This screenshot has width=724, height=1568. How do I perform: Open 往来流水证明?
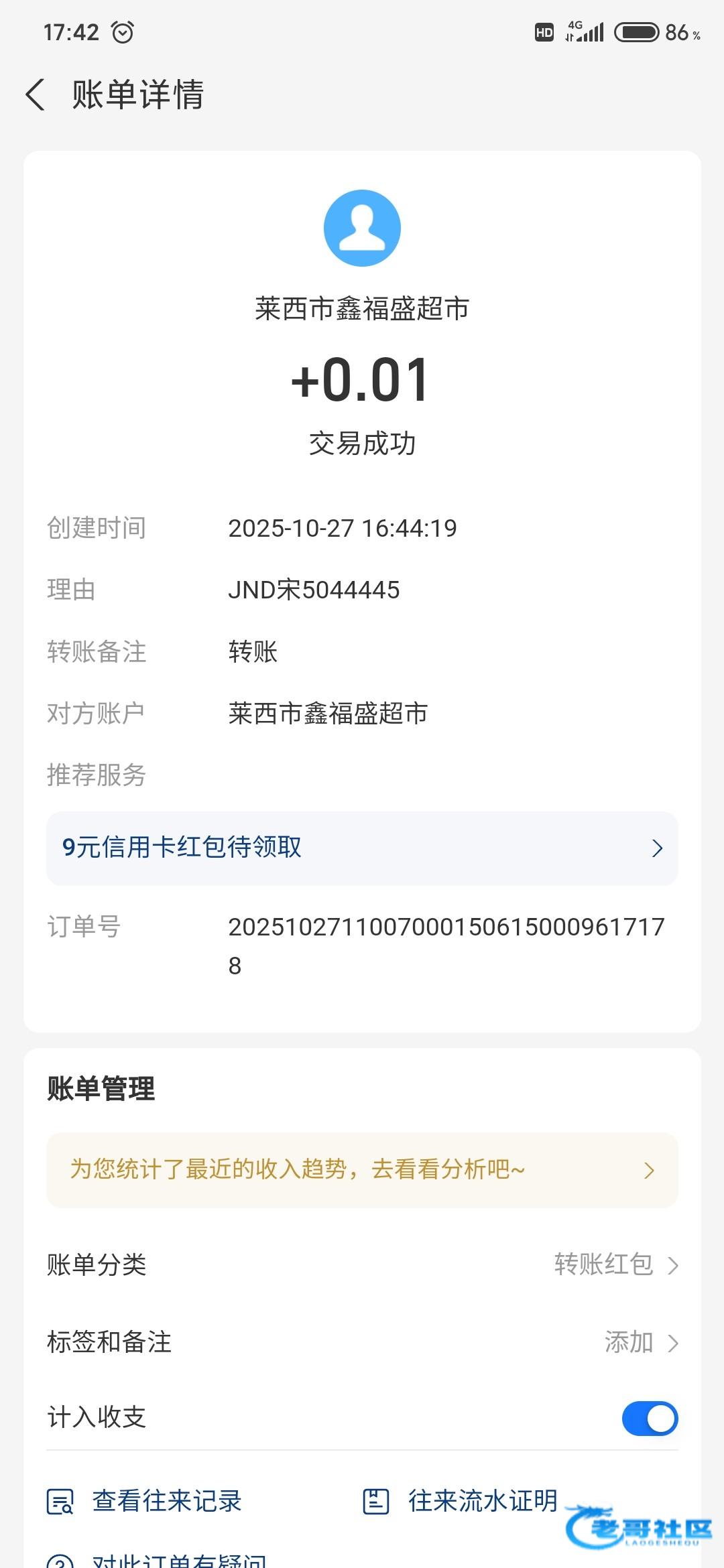(x=461, y=1501)
